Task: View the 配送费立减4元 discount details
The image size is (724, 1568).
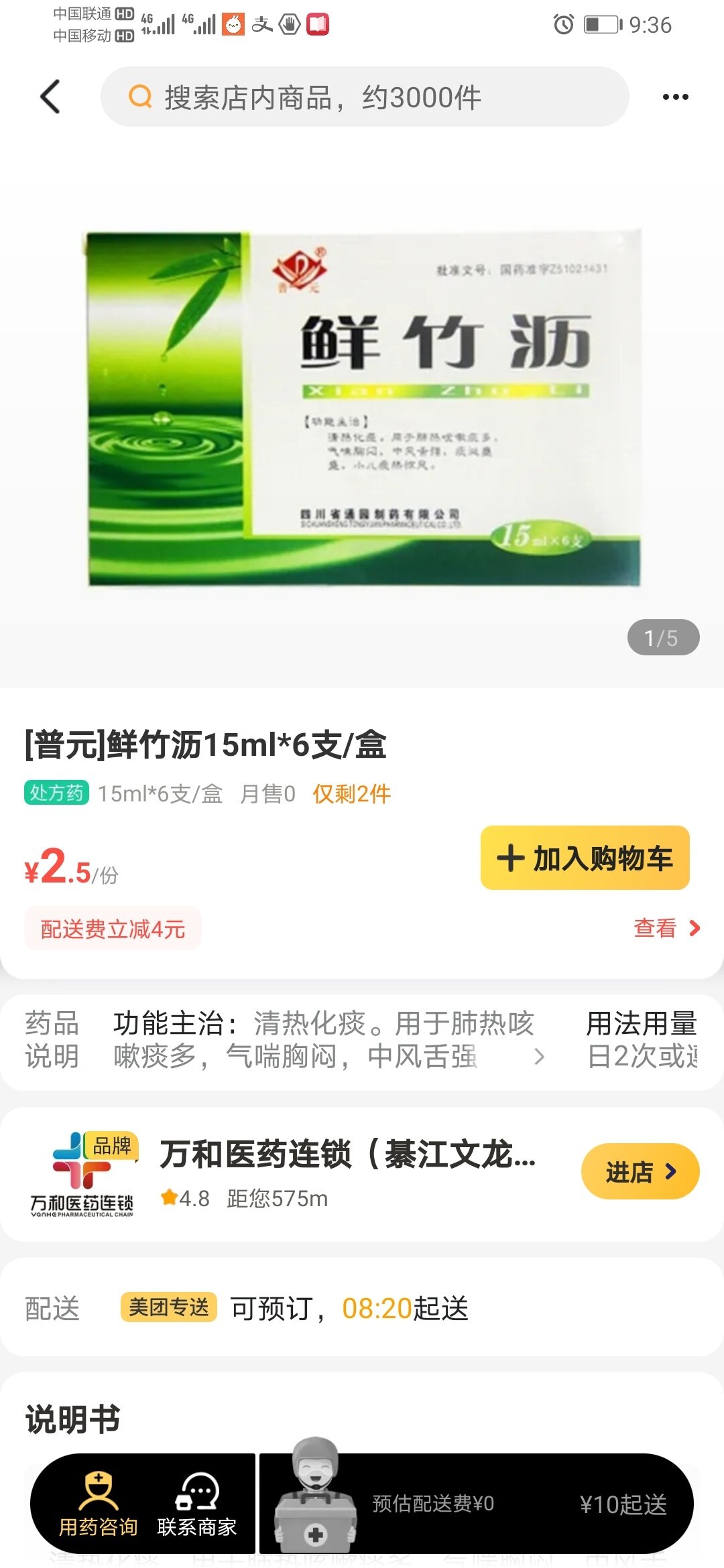Action: (666, 929)
